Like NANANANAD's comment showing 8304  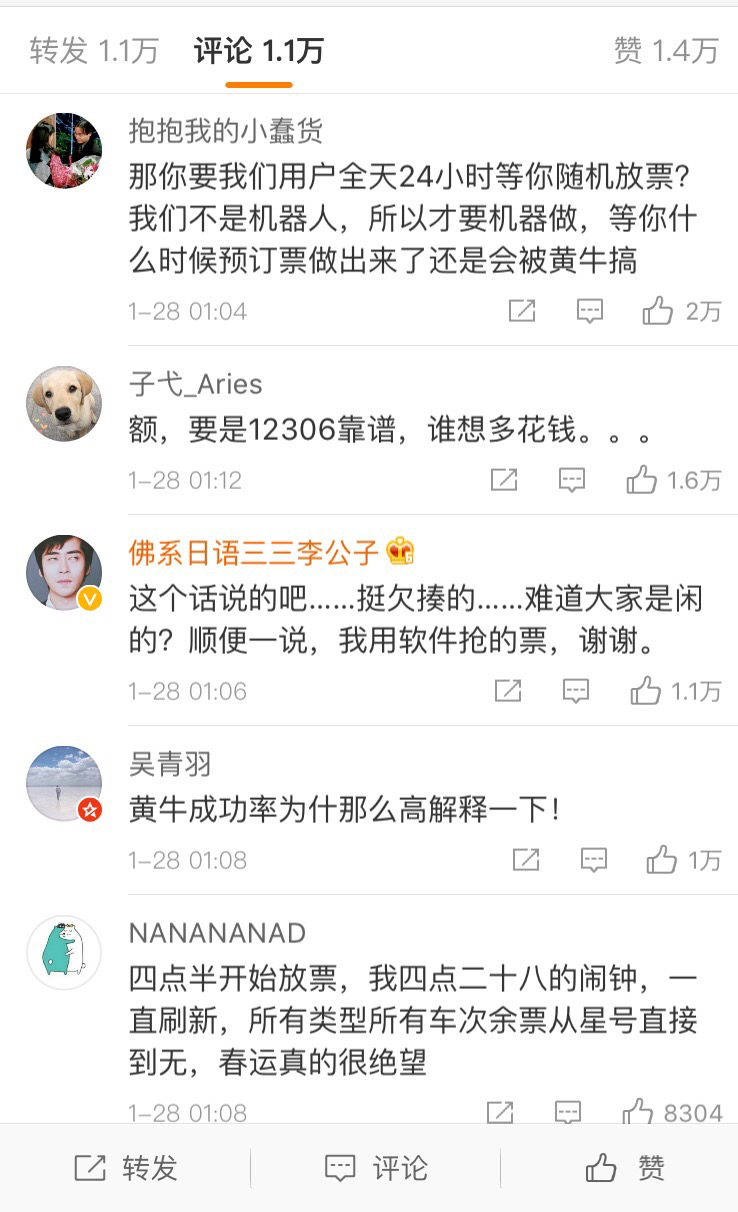(x=640, y=1110)
